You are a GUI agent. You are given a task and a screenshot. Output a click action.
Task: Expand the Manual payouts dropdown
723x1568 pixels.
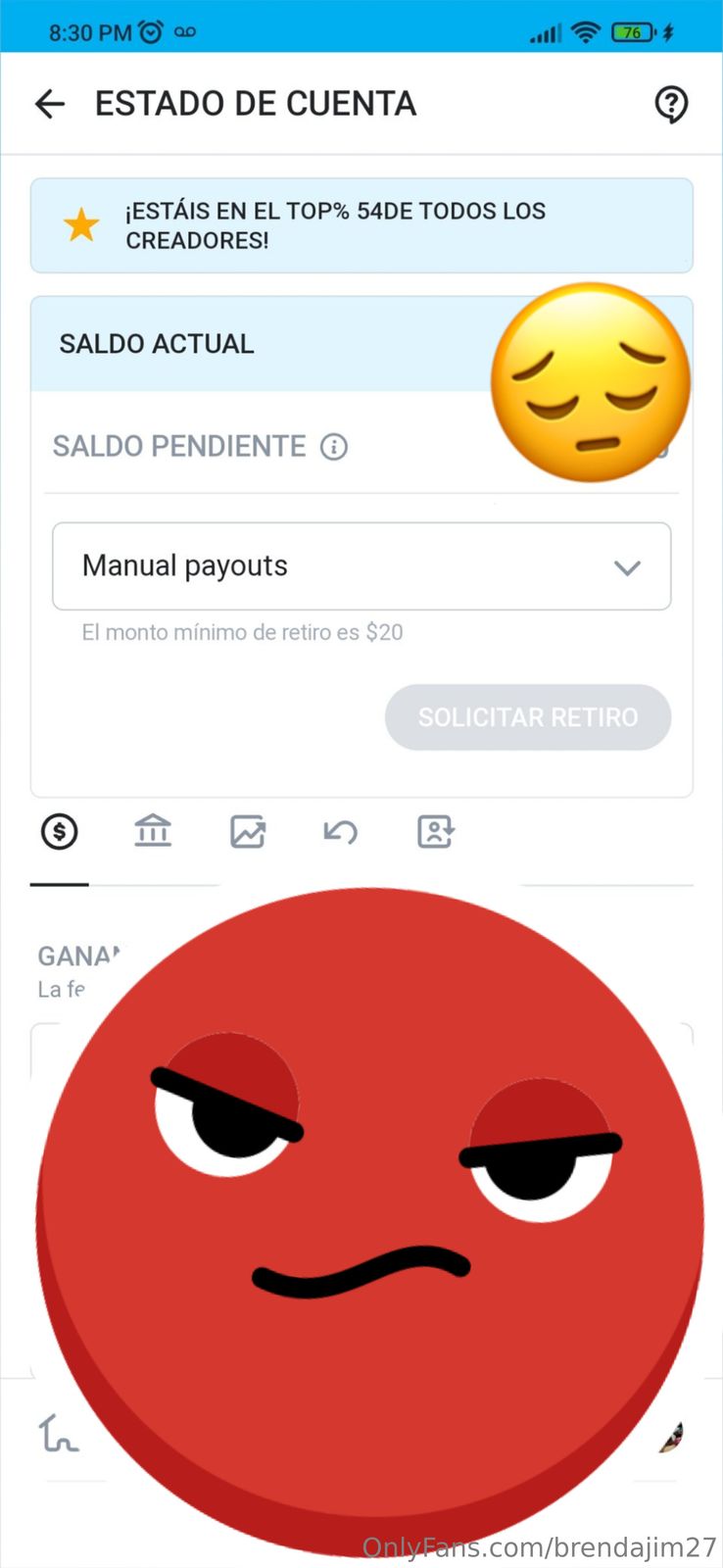pos(361,566)
